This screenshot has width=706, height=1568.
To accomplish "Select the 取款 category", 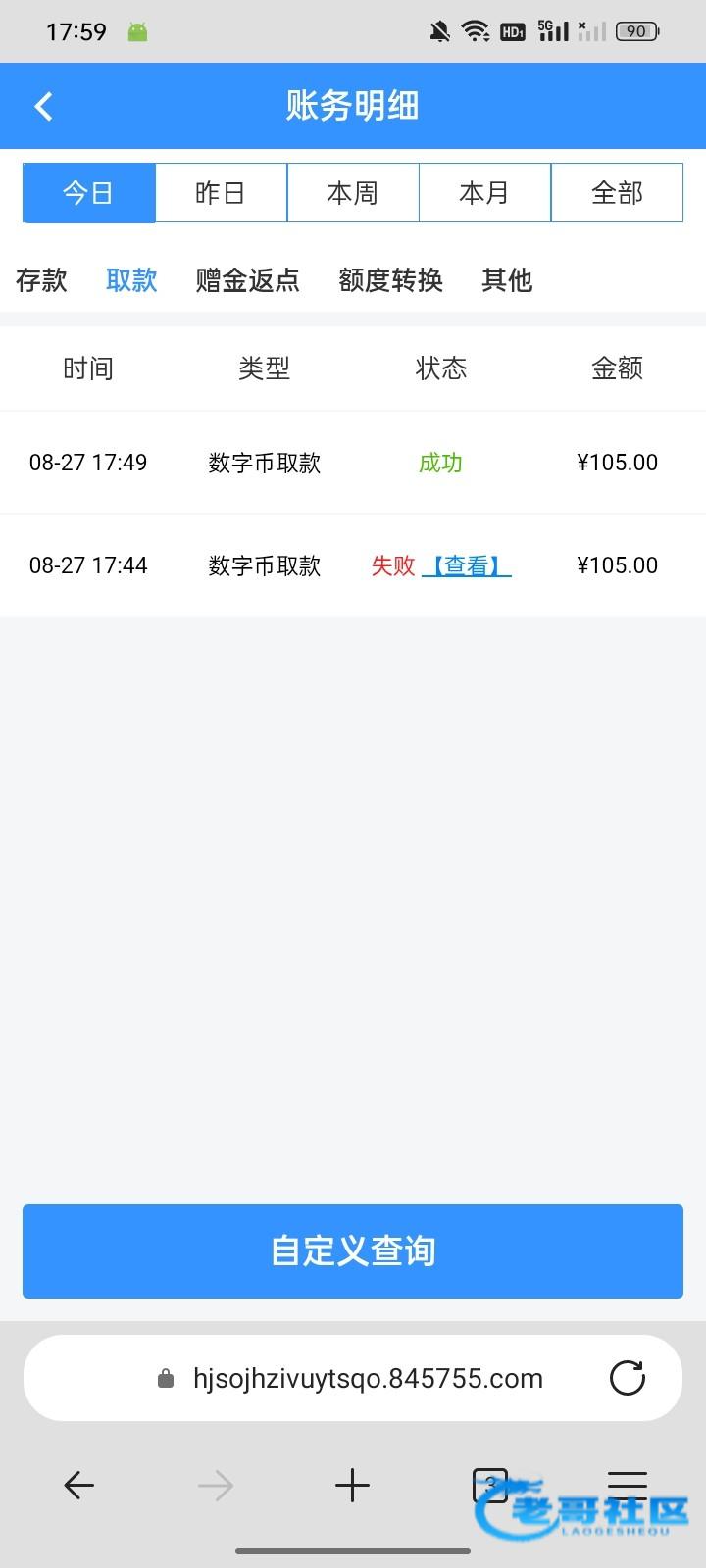I will (131, 280).
